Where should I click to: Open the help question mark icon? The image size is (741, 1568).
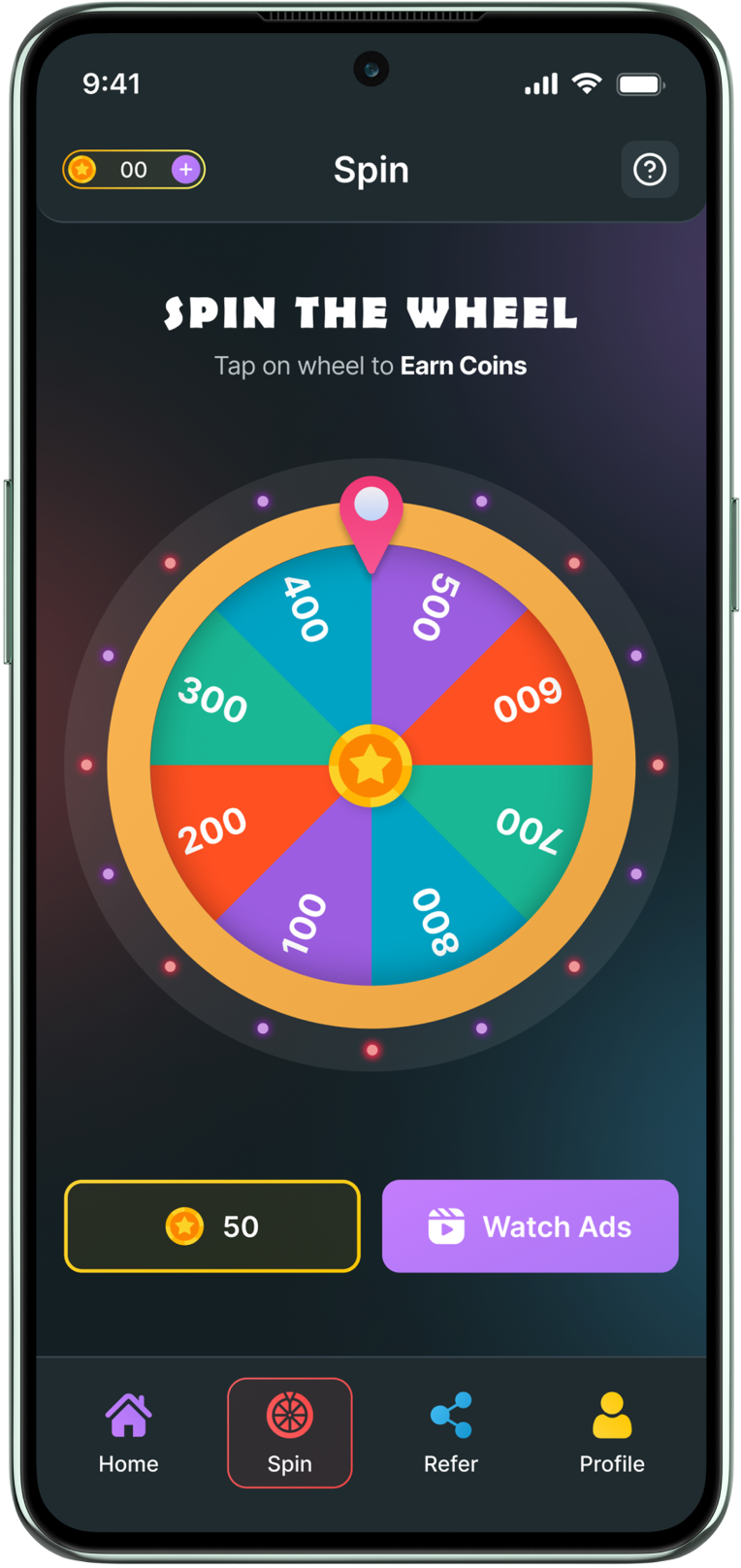point(649,170)
